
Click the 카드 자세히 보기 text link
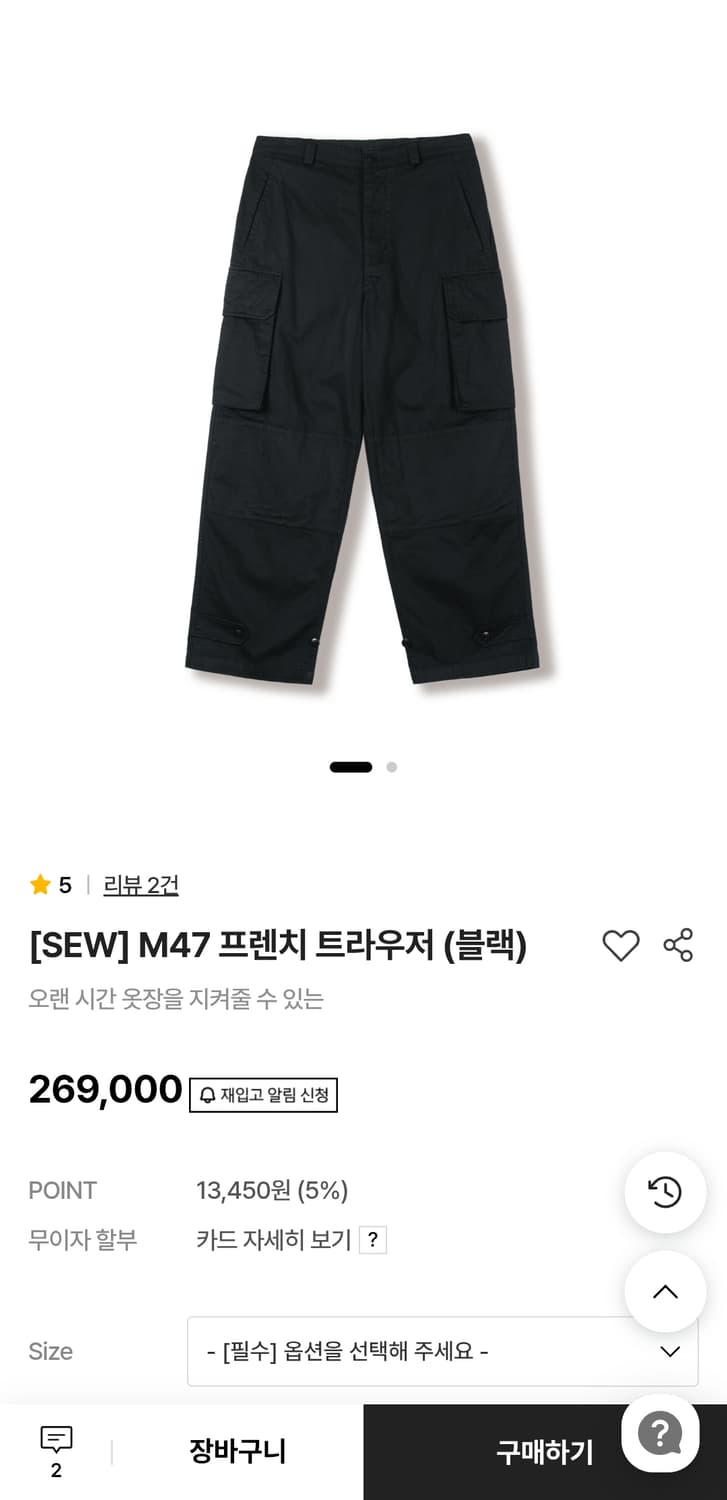tap(272, 1240)
